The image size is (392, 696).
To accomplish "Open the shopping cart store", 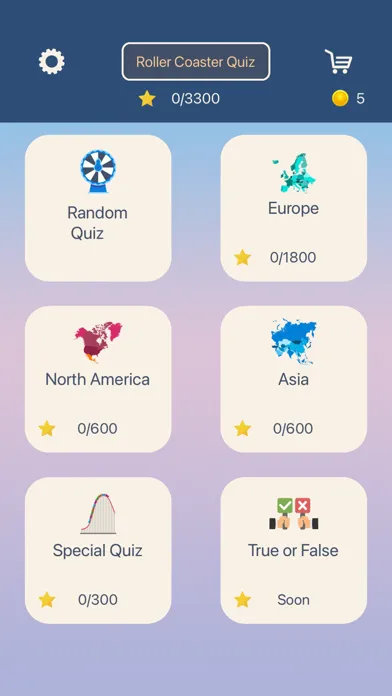I will pos(338,62).
